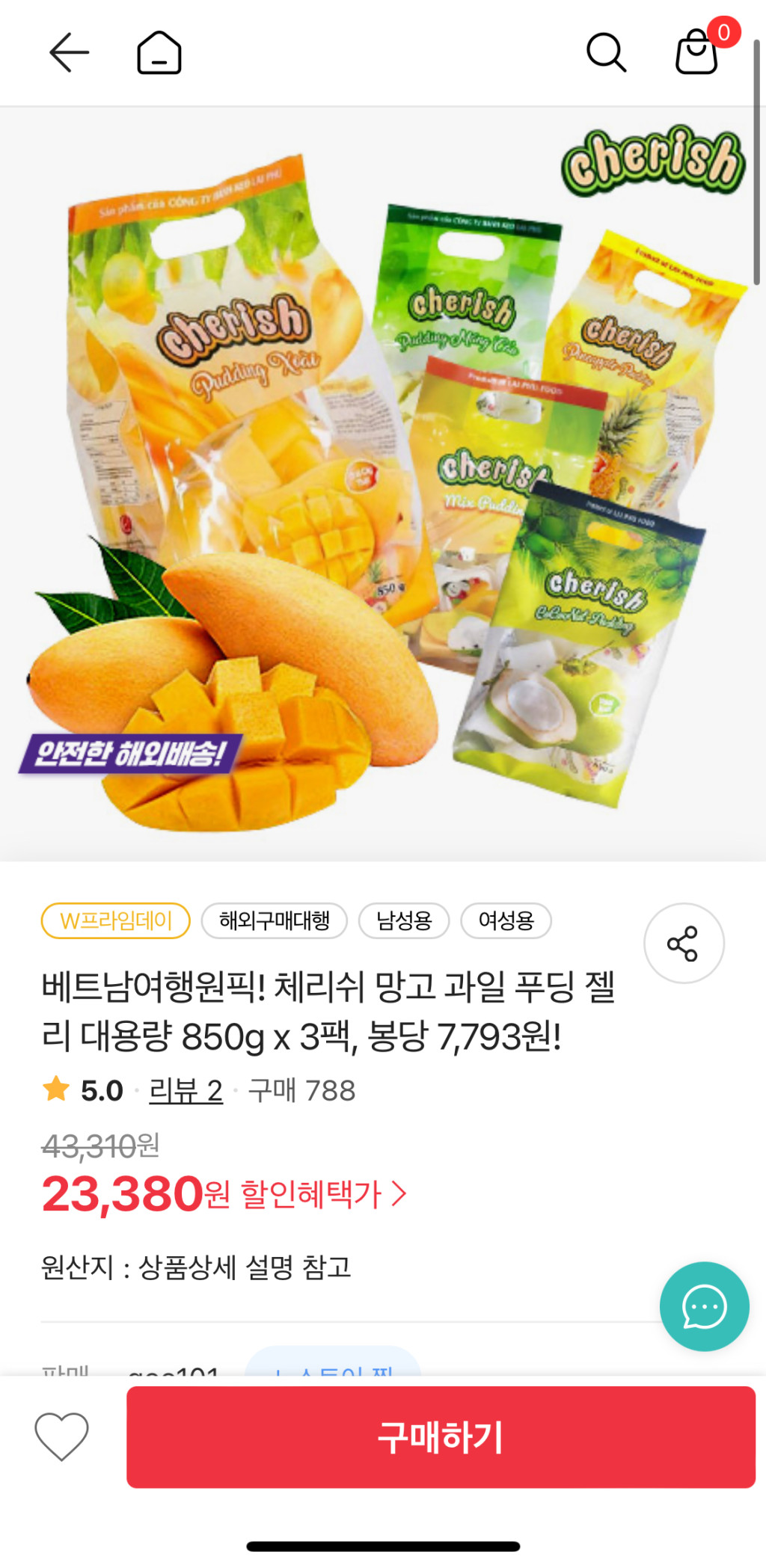This screenshot has width=766, height=1568.
Task: Tap the yellow star rating icon
Action: pos(55,1090)
